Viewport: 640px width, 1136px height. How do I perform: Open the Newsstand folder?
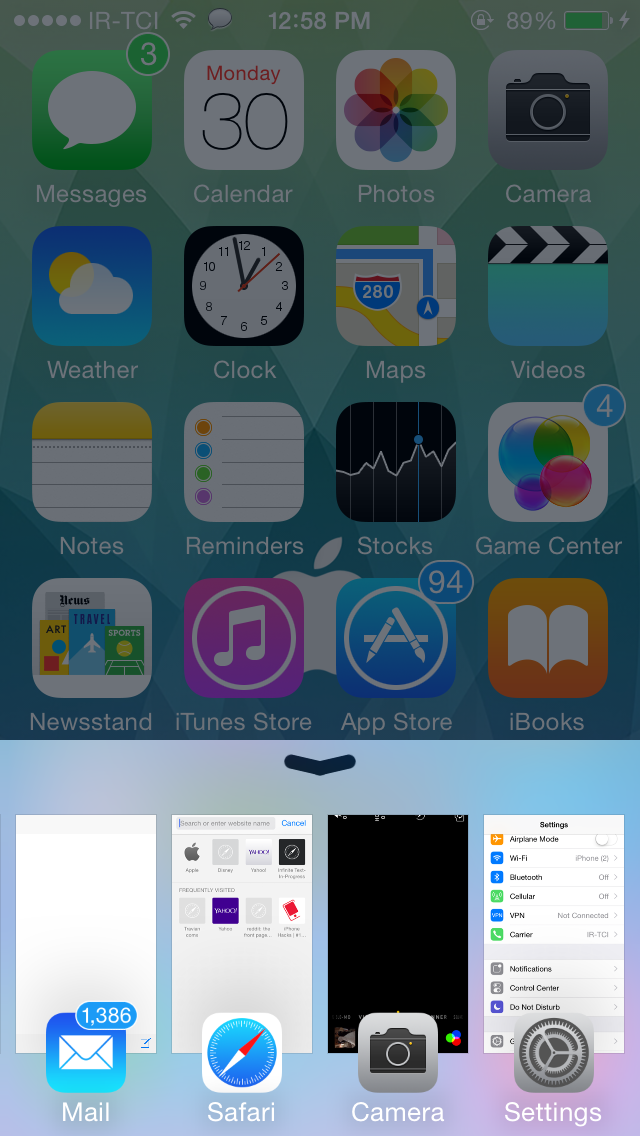pyautogui.click(x=92, y=638)
